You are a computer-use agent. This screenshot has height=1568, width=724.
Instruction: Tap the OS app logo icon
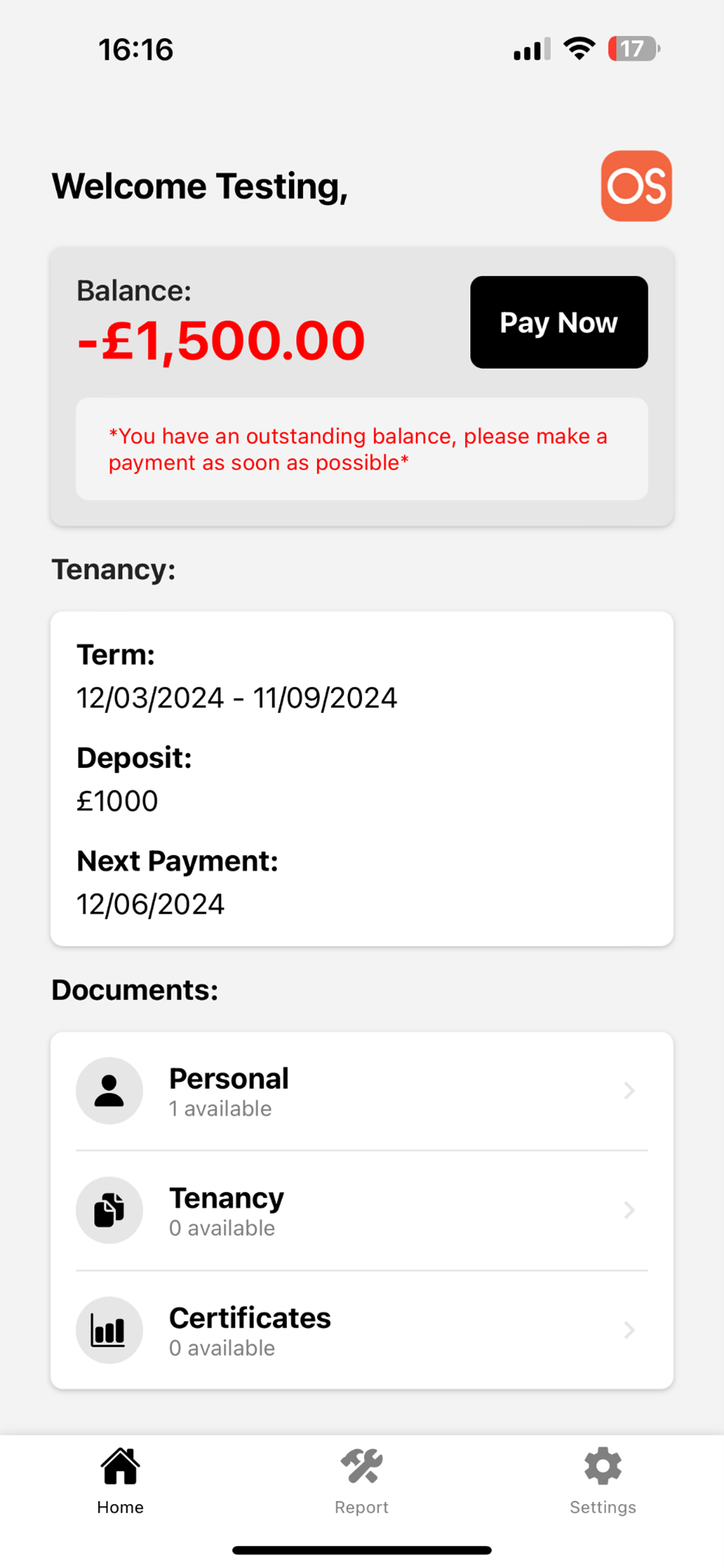point(636,185)
